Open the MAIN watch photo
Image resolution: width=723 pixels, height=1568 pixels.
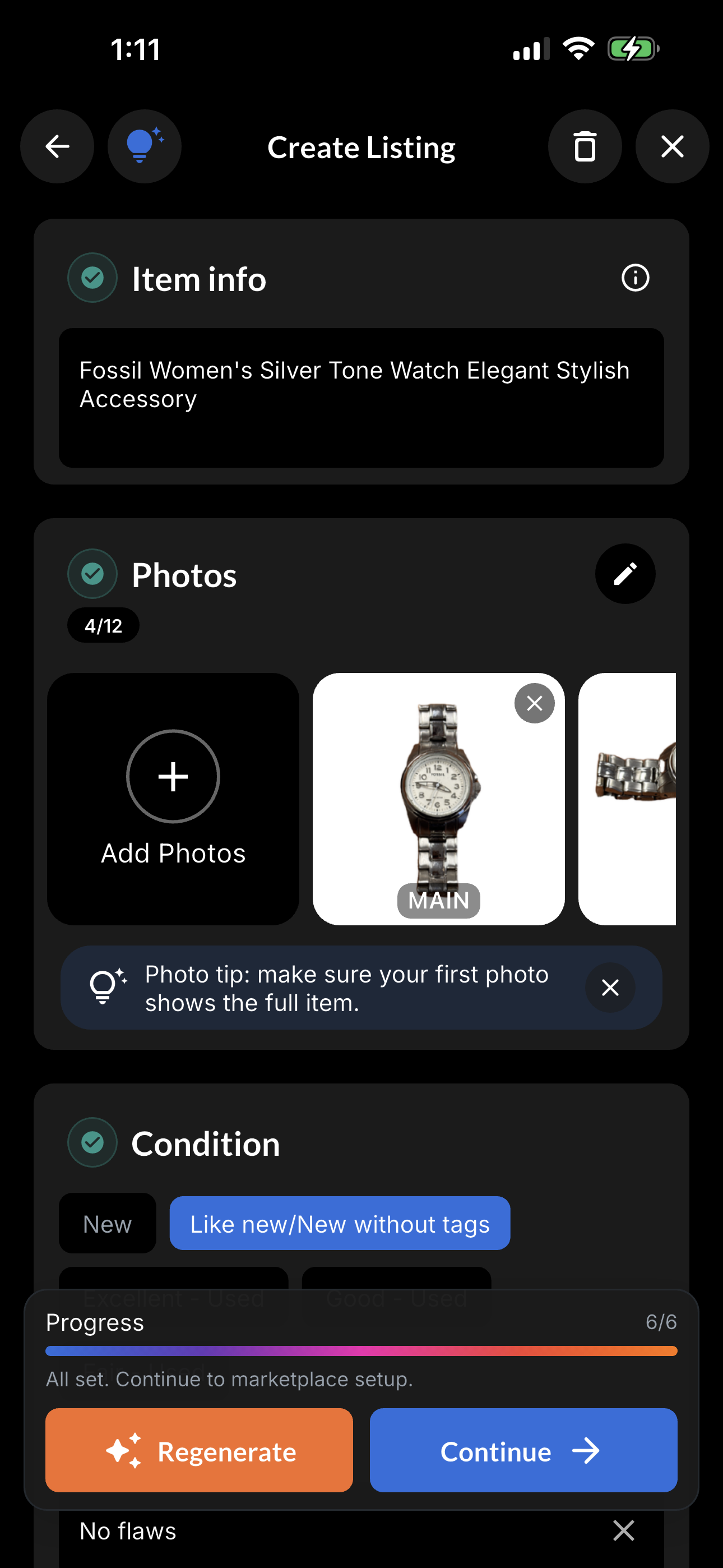tap(438, 799)
